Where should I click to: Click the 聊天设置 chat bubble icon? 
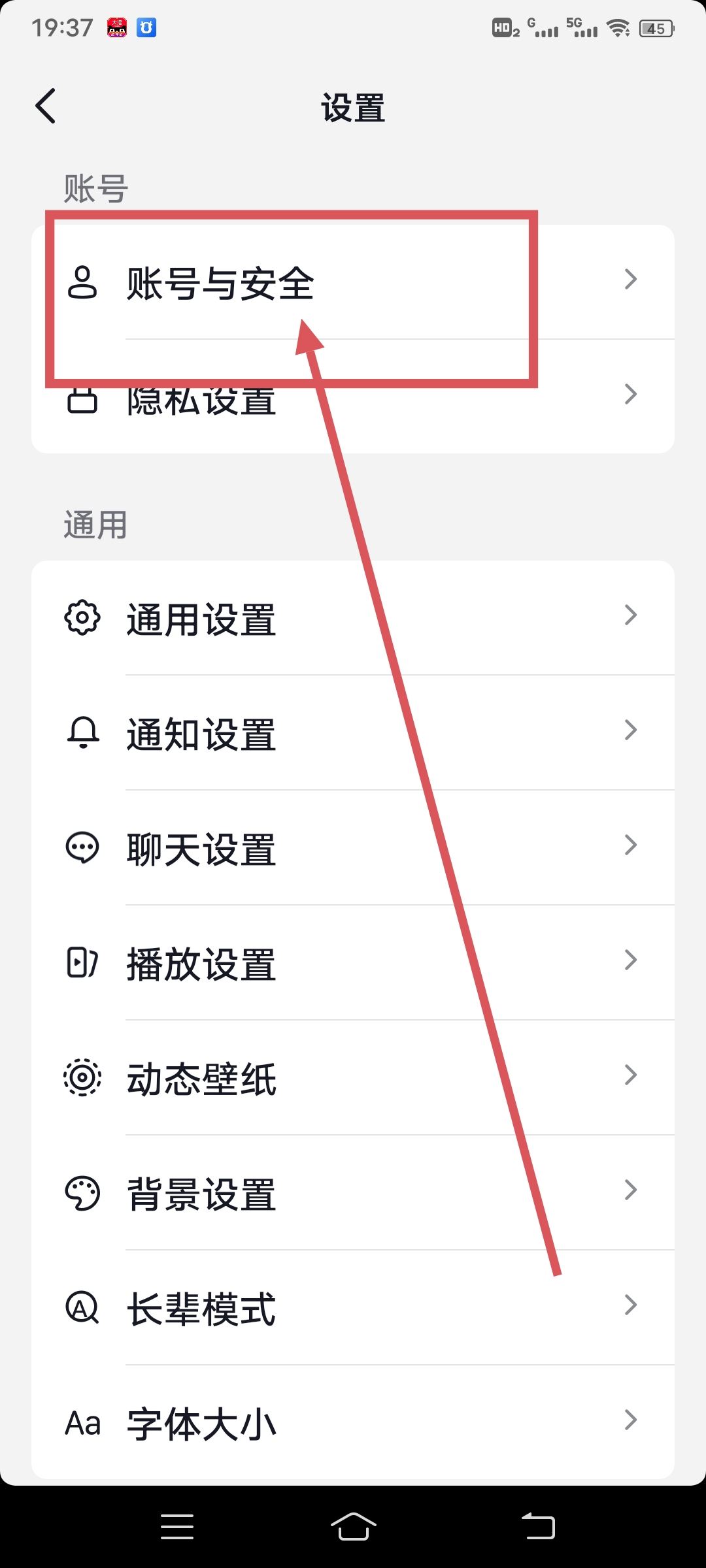82,847
